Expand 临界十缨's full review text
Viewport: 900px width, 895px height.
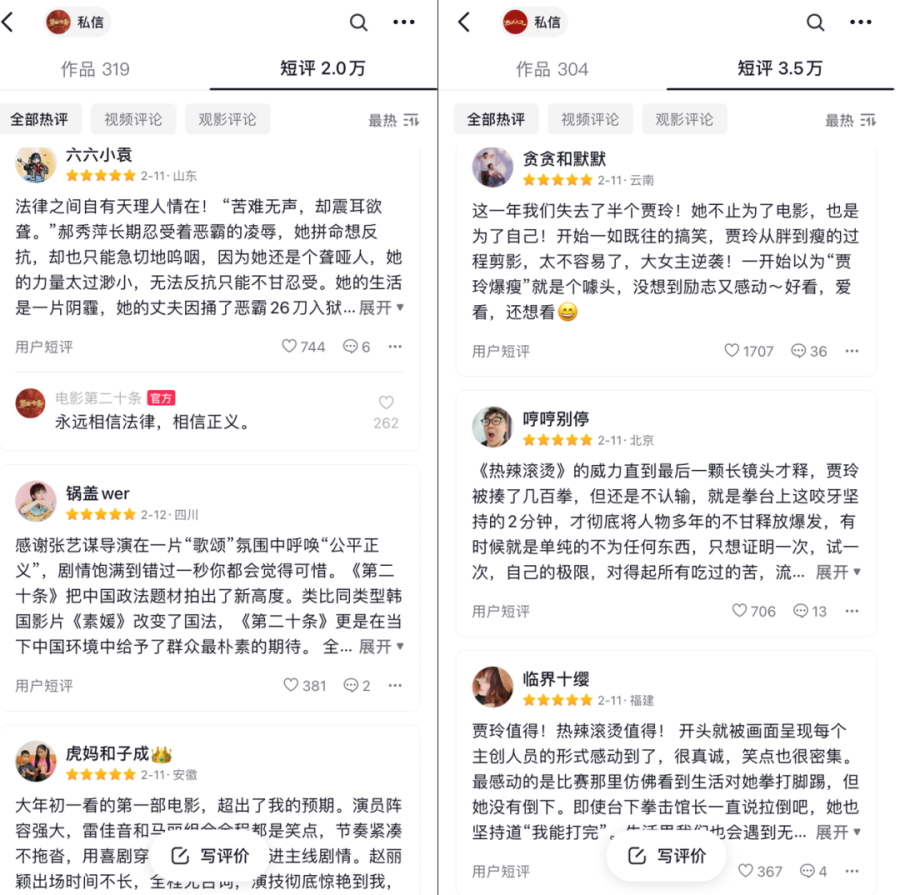(x=837, y=832)
